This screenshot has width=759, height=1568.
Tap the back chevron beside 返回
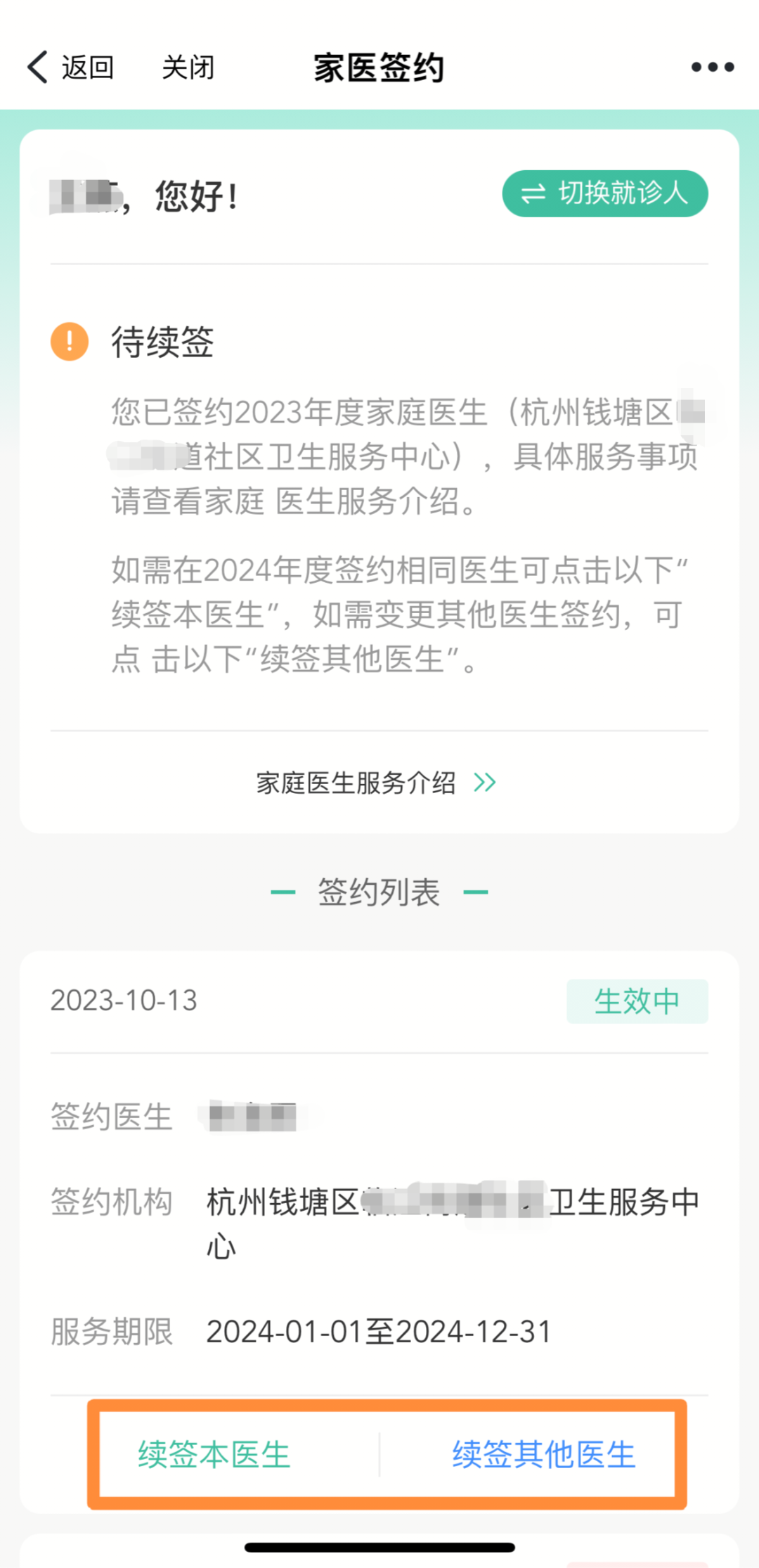pos(37,67)
